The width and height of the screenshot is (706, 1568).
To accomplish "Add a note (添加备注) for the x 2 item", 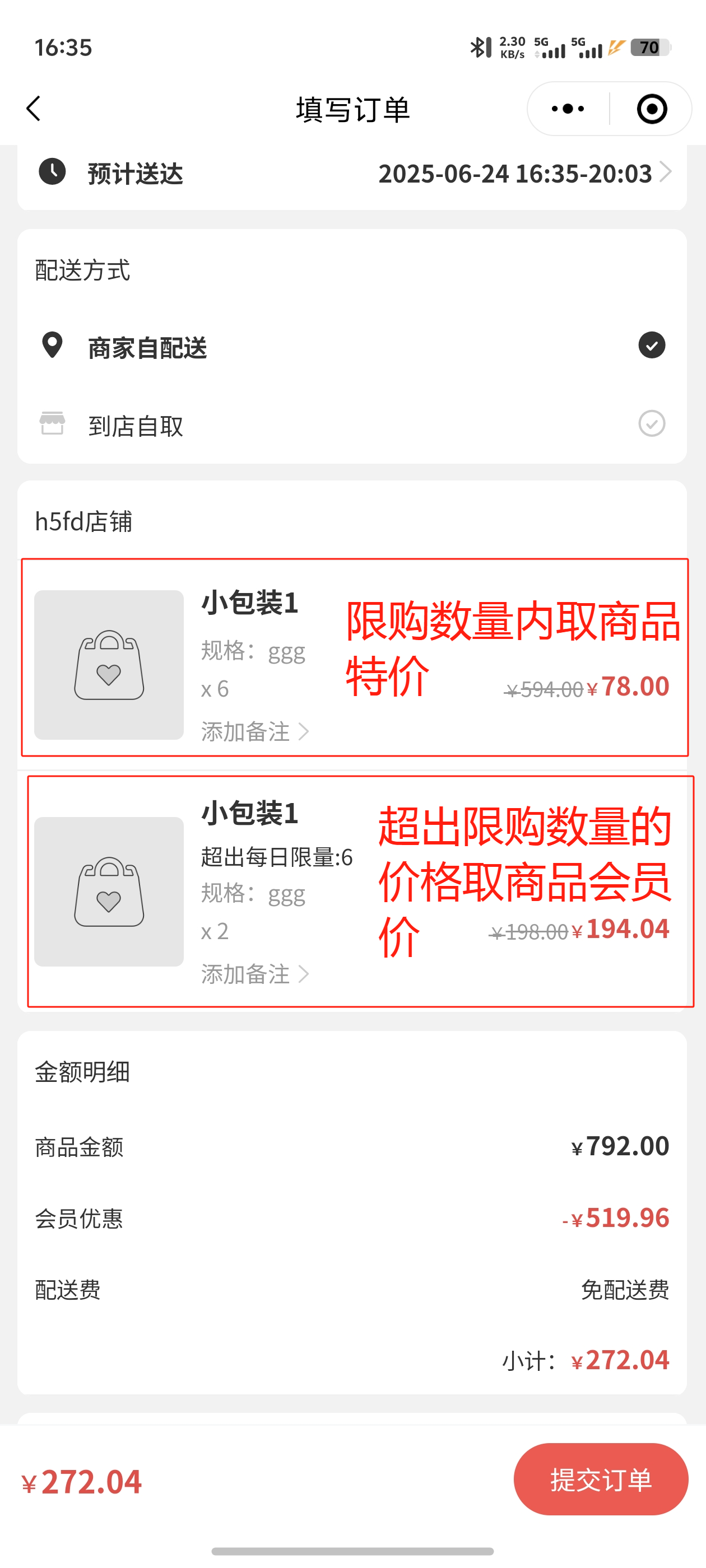I will 254,974.
